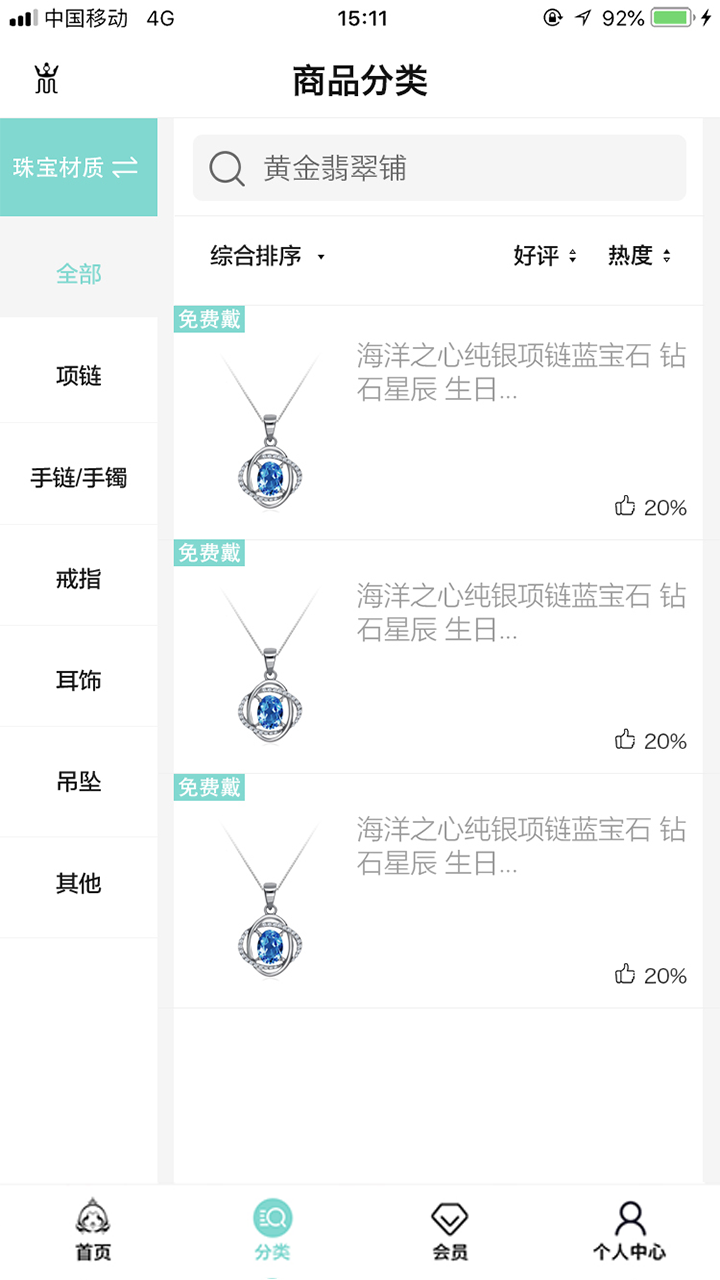Switch to the 分类 tab
This screenshot has height=1280, width=720.
272,1231
